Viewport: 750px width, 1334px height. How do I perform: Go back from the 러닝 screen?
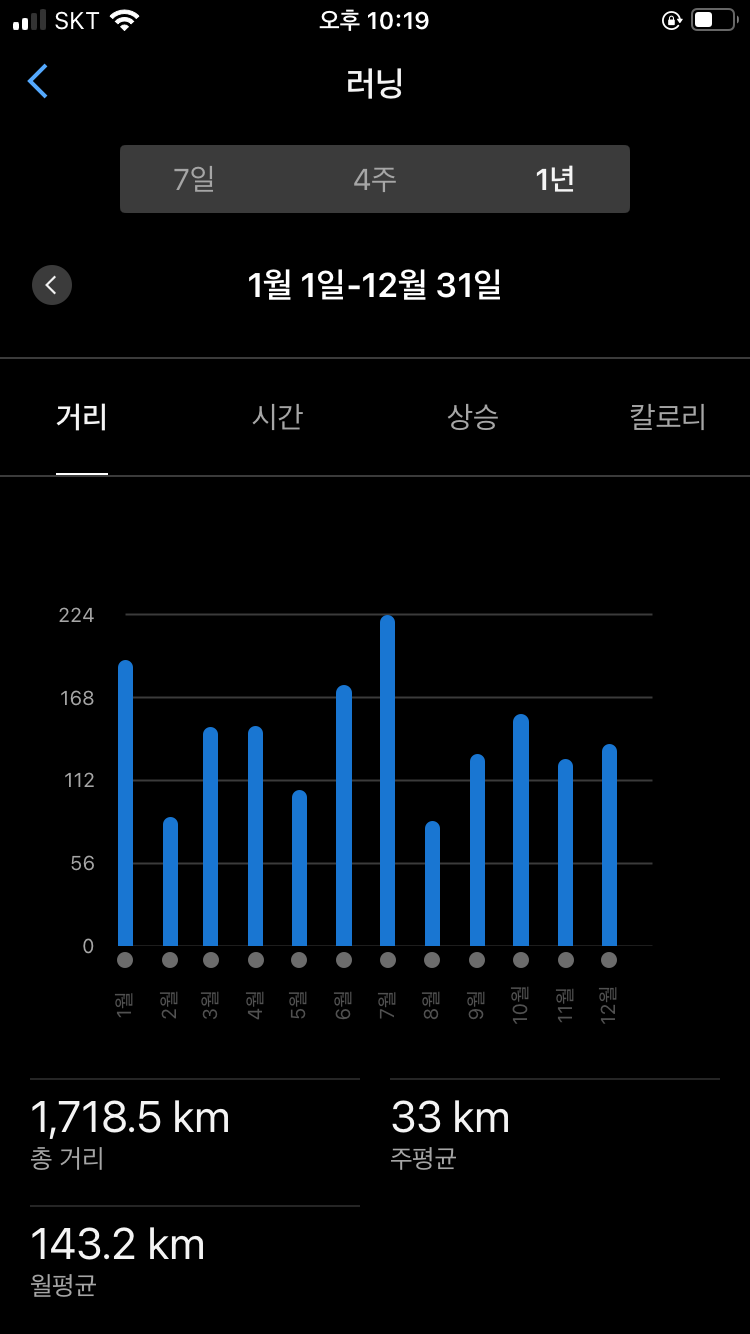click(x=38, y=81)
